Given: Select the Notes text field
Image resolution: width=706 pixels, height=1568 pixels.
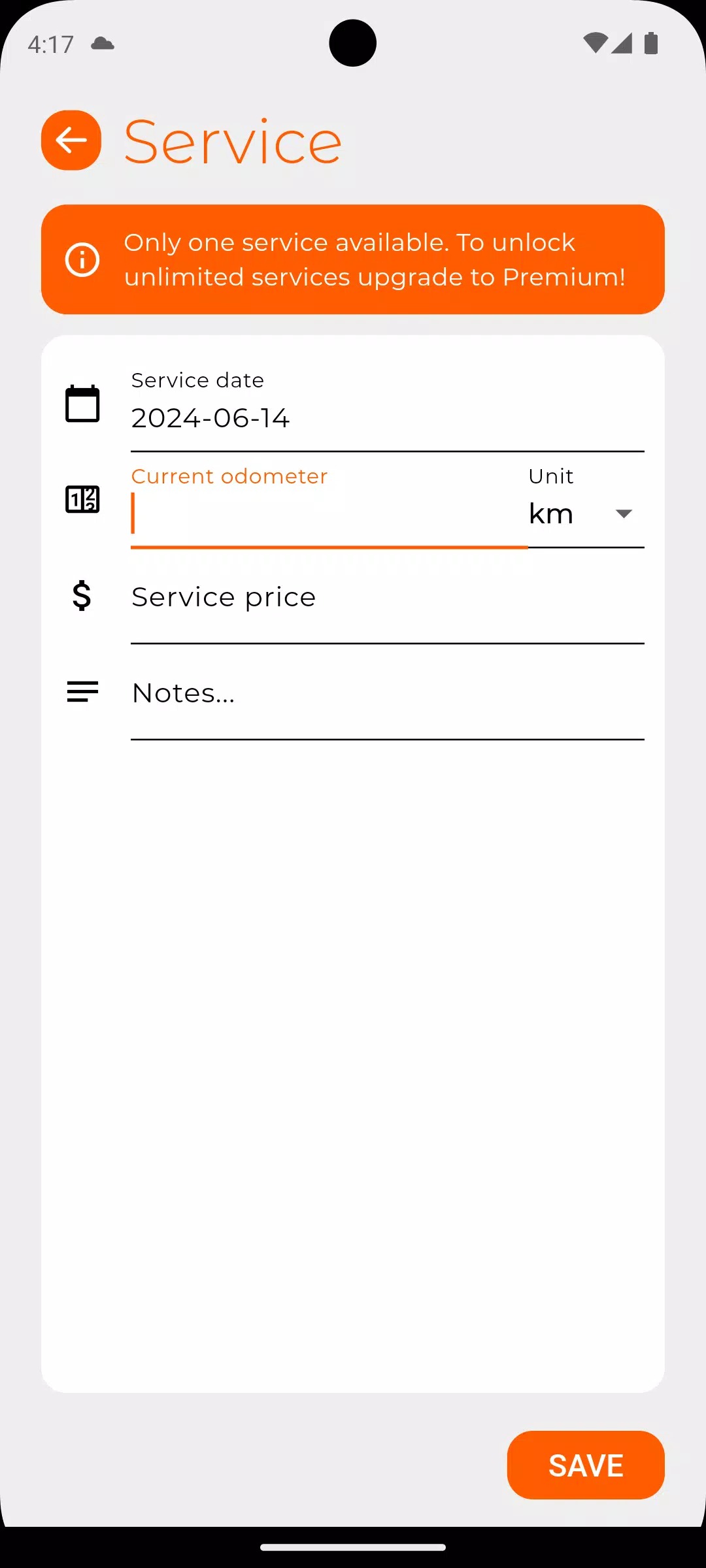Looking at the screenshot, I should [387, 693].
